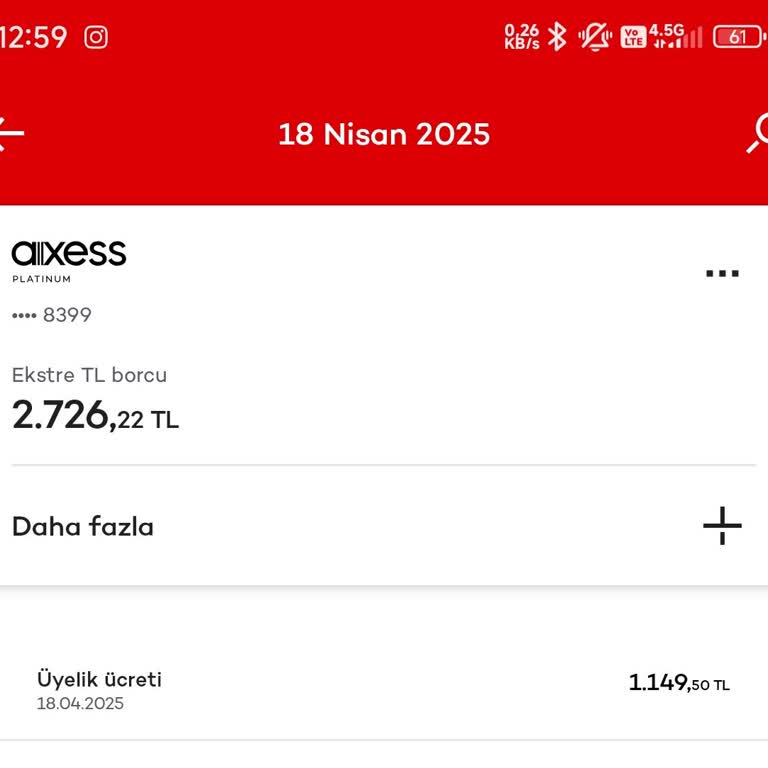Open the search magnifier icon
Image resolution: width=768 pixels, height=768 pixels.
pyautogui.click(x=758, y=134)
